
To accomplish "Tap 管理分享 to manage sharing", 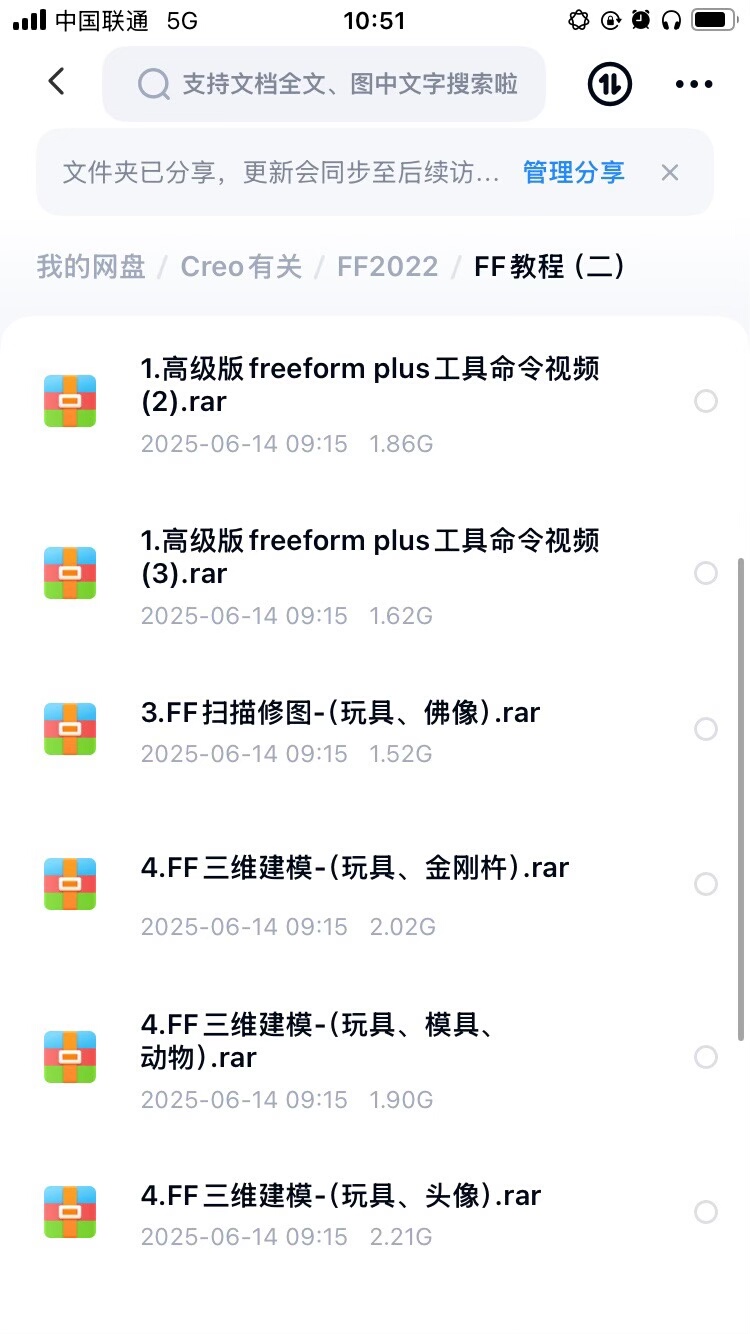I will (x=573, y=172).
